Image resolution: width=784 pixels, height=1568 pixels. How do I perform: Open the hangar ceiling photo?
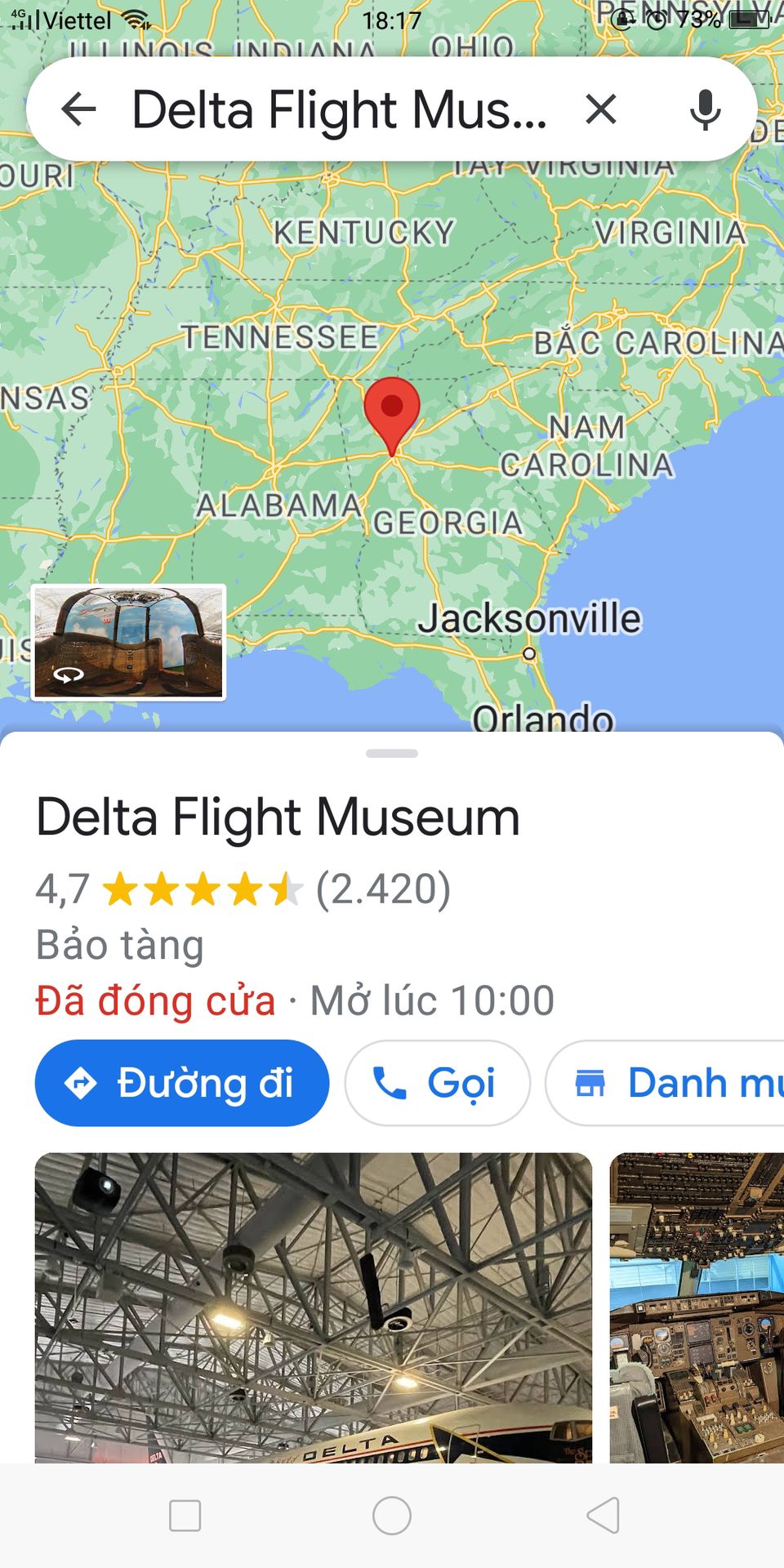pyautogui.click(x=313, y=1307)
